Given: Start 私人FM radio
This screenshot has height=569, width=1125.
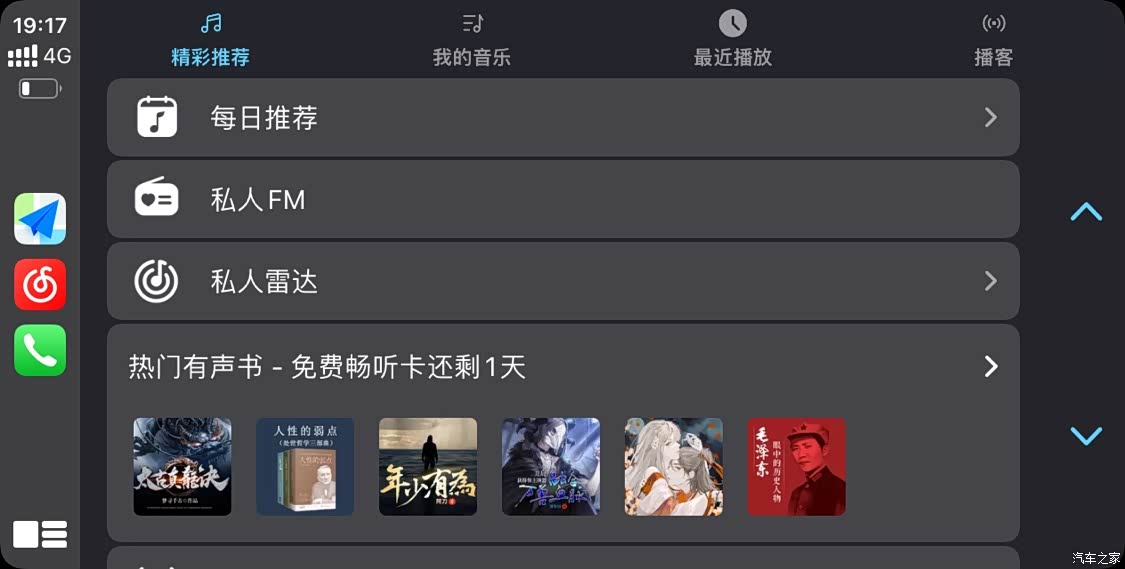Looking at the screenshot, I should tap(563, 200).
